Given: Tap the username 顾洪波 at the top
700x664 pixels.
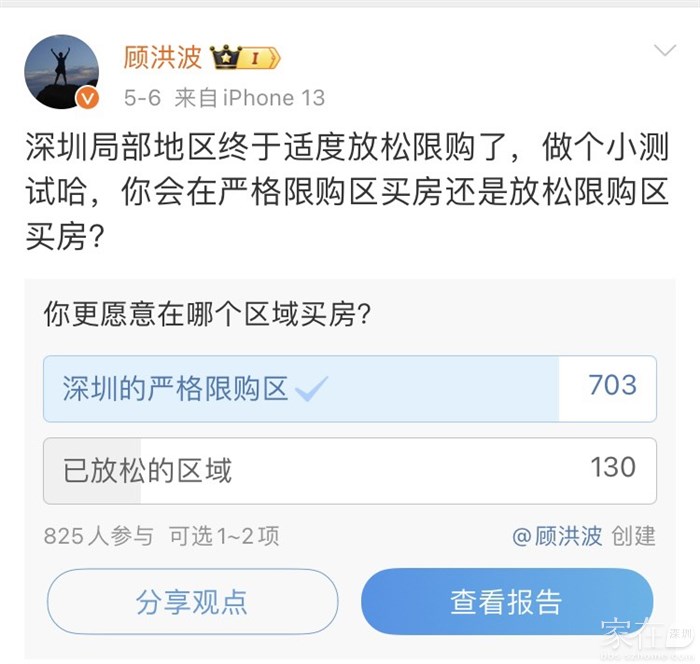Looking at the screenshot, I should coord(162,58).
